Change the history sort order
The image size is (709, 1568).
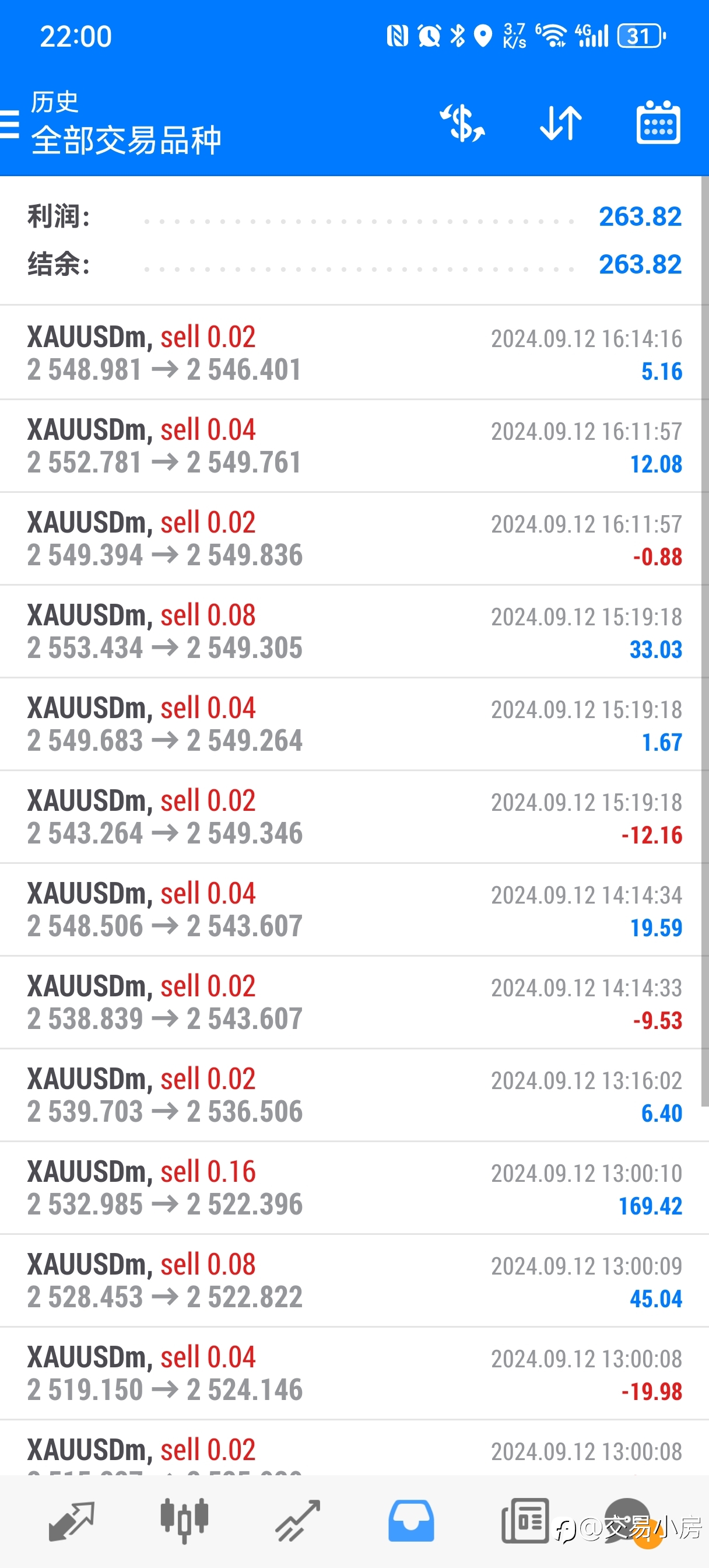(x=560, y=124)
